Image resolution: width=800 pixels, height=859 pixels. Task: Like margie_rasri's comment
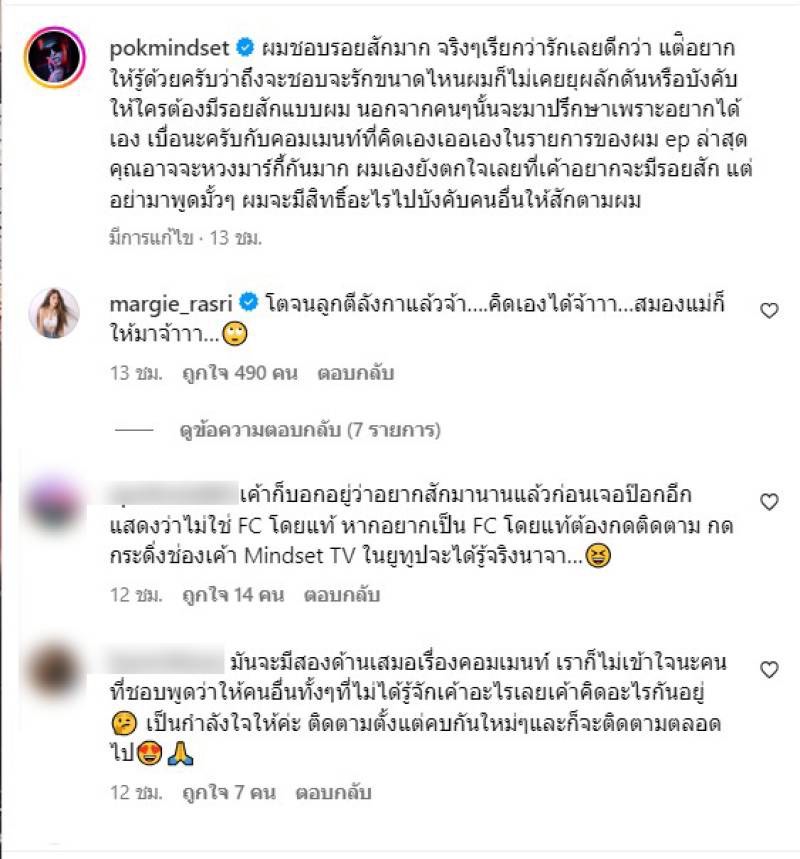click(769, 311)
